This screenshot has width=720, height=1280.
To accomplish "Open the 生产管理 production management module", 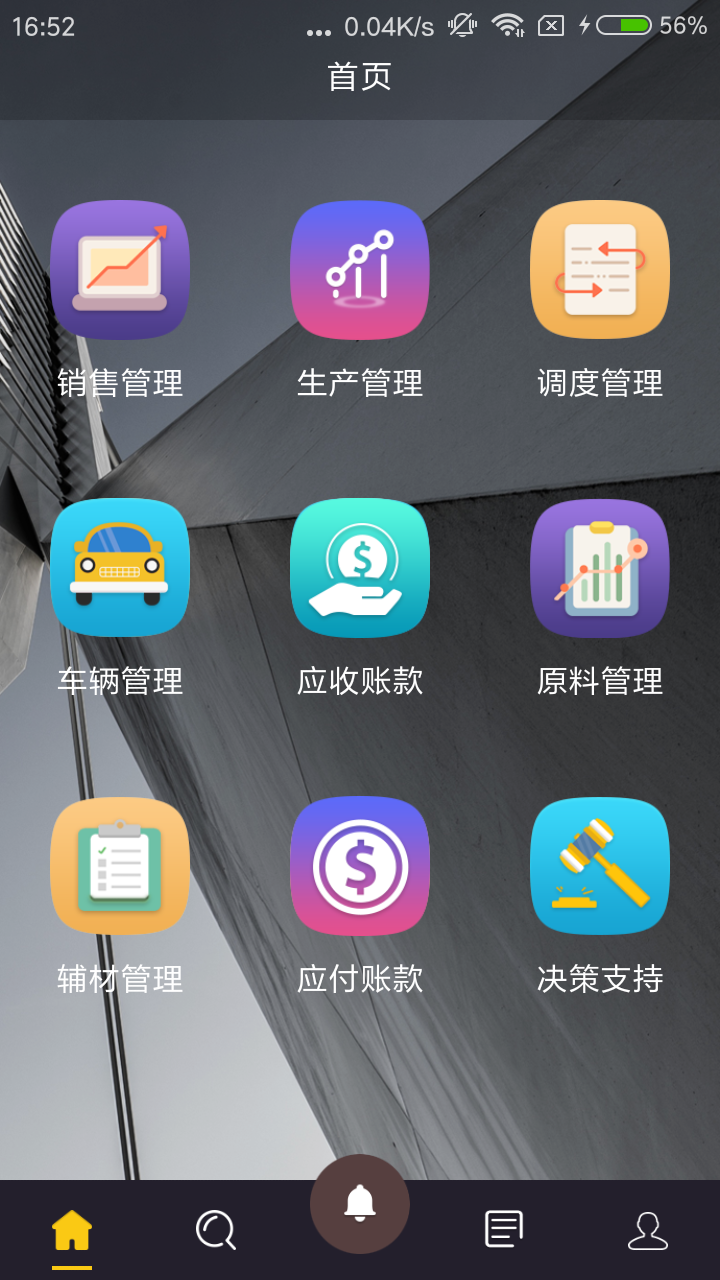I will click(360, 270).
